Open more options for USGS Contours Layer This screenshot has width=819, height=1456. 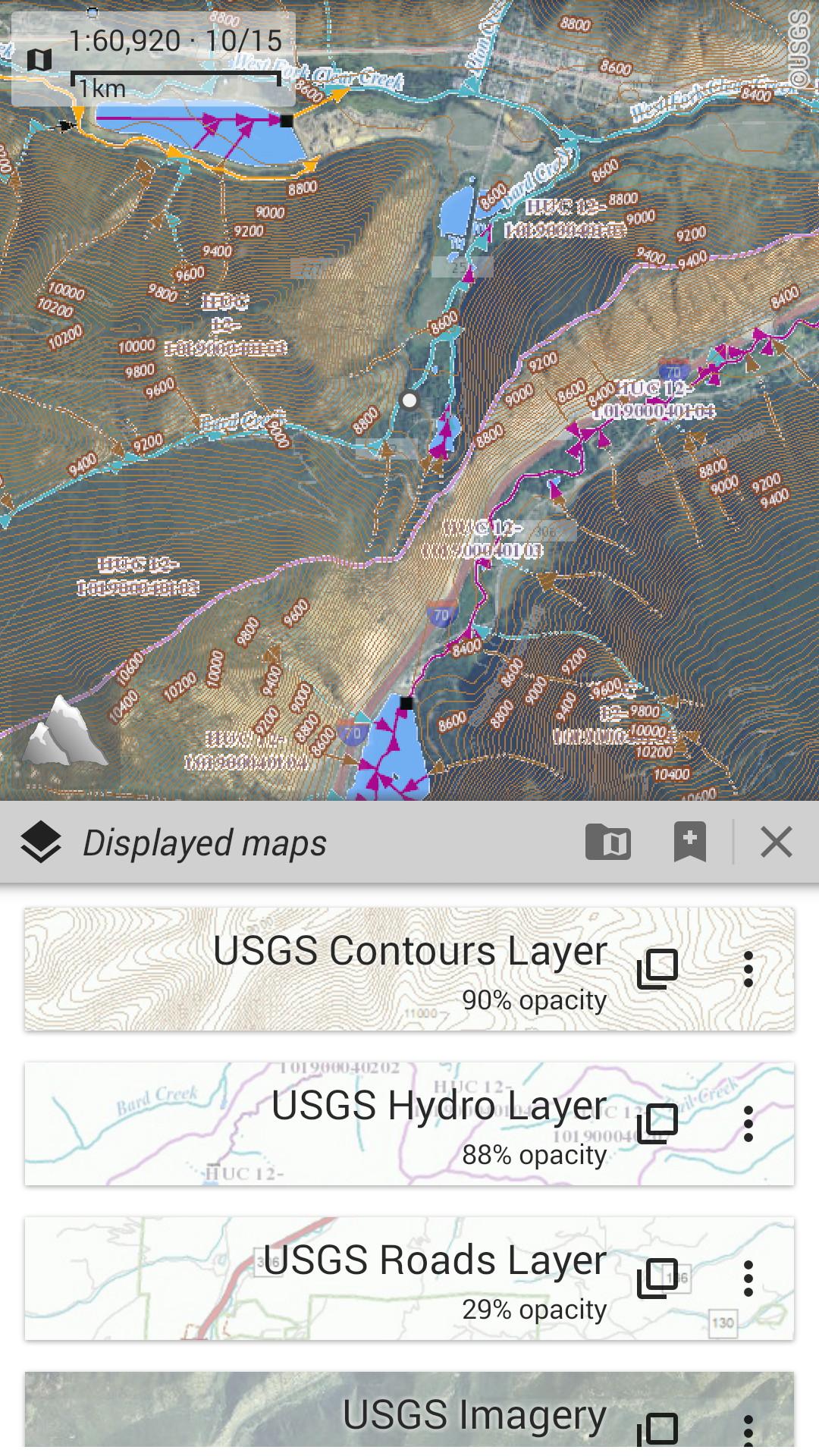[x=748, y=969]
